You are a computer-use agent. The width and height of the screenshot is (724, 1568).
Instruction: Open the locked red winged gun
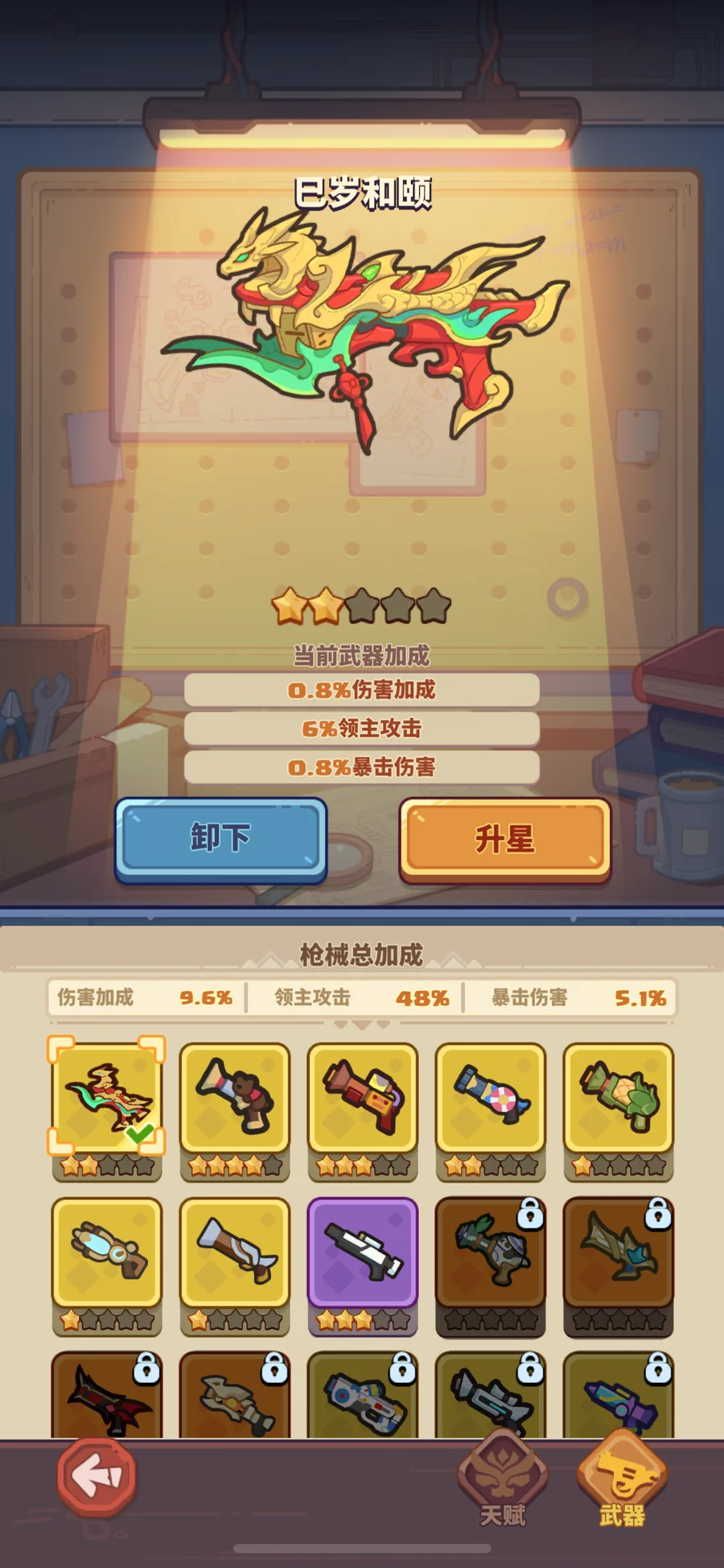[x=107, y=1396]
